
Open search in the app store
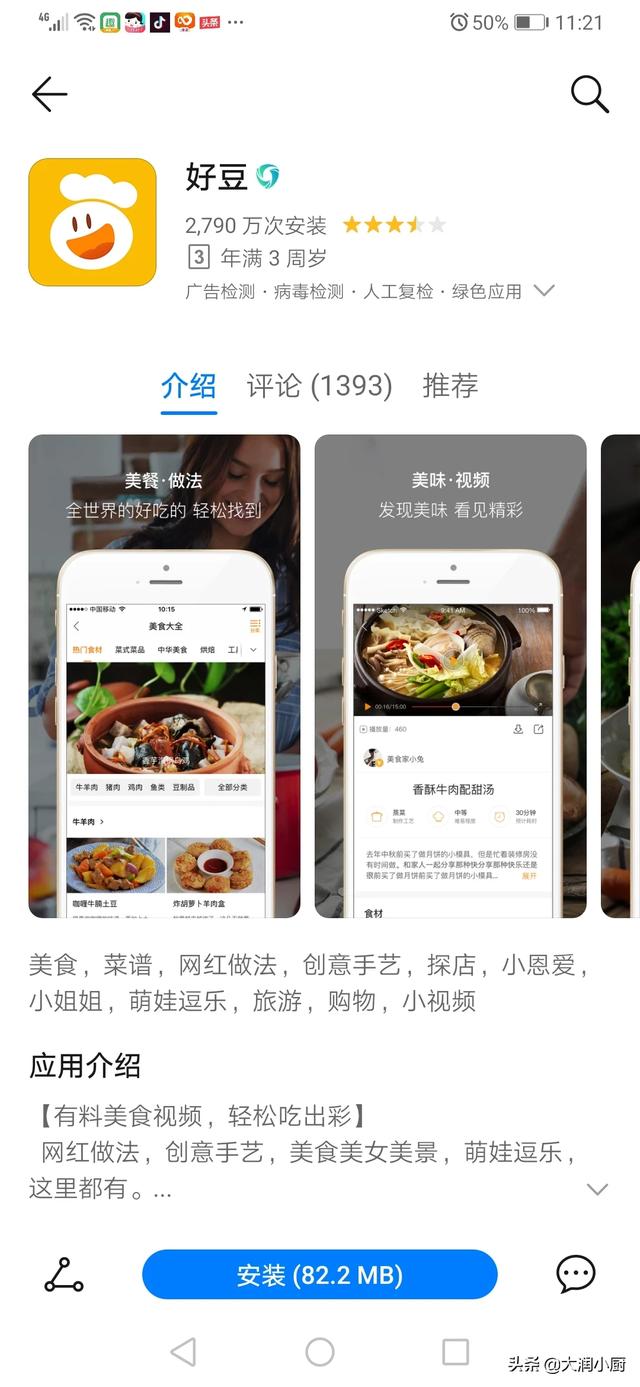[589, 94]
